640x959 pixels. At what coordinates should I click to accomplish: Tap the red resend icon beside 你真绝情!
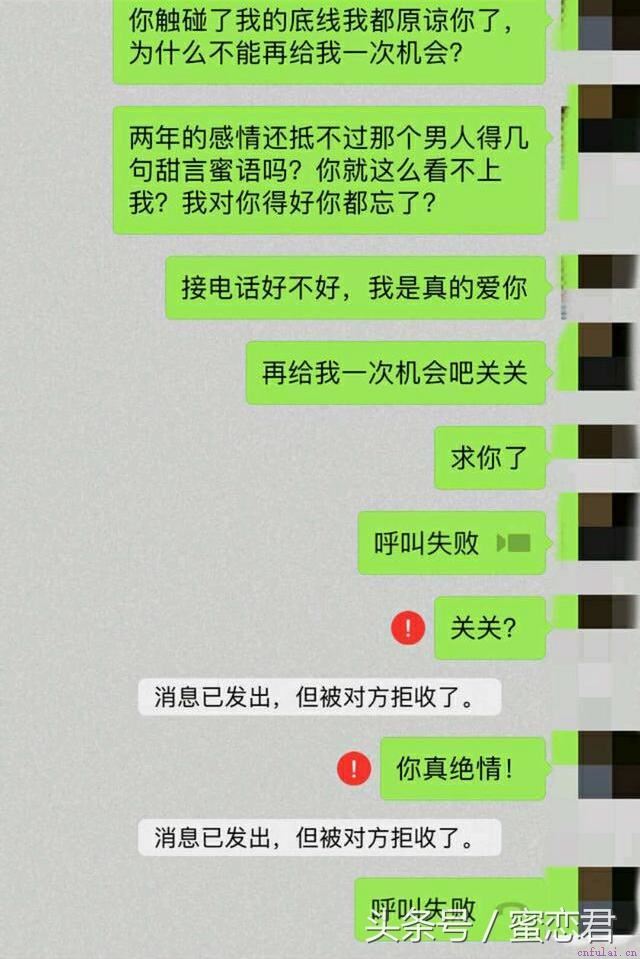point(354,768)
